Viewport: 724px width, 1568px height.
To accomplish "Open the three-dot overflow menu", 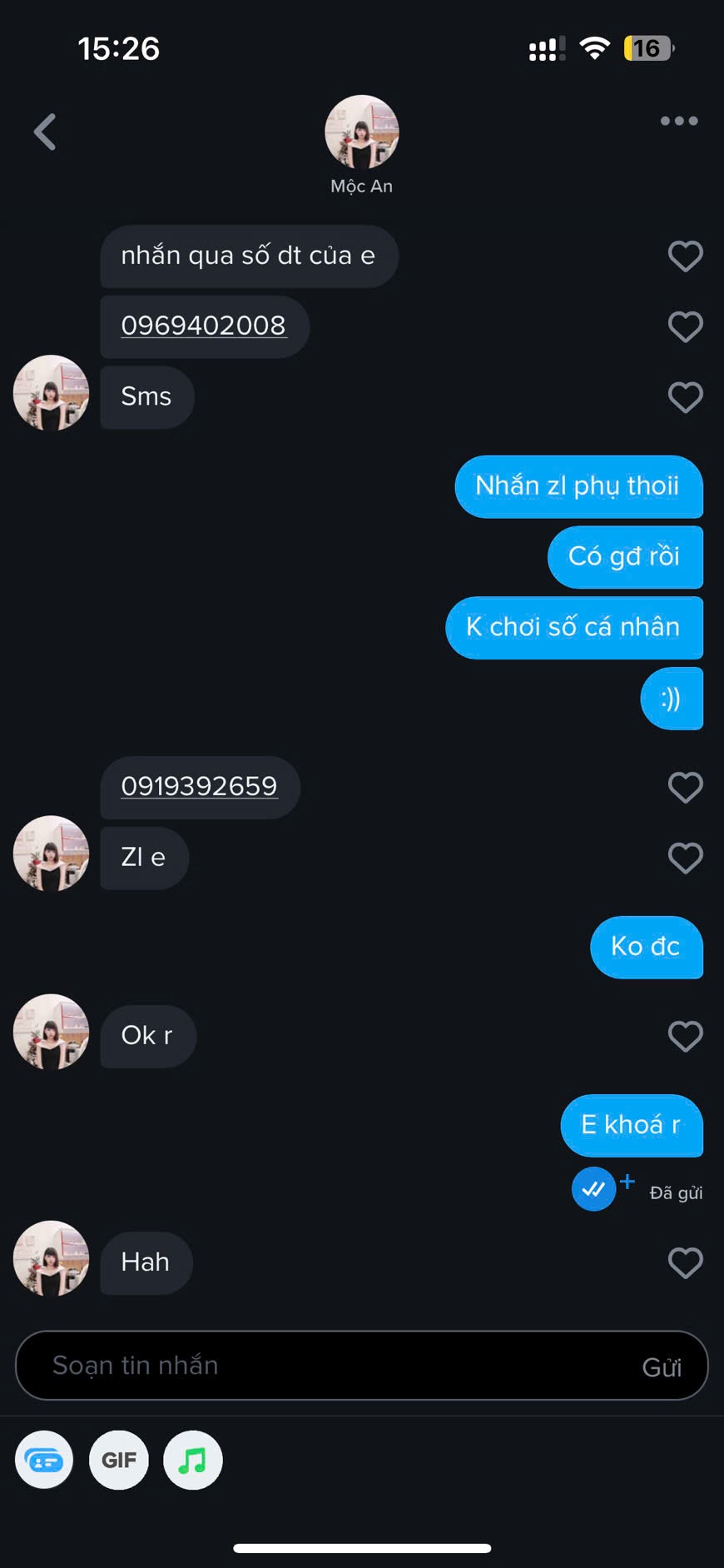I will [679, 122].
